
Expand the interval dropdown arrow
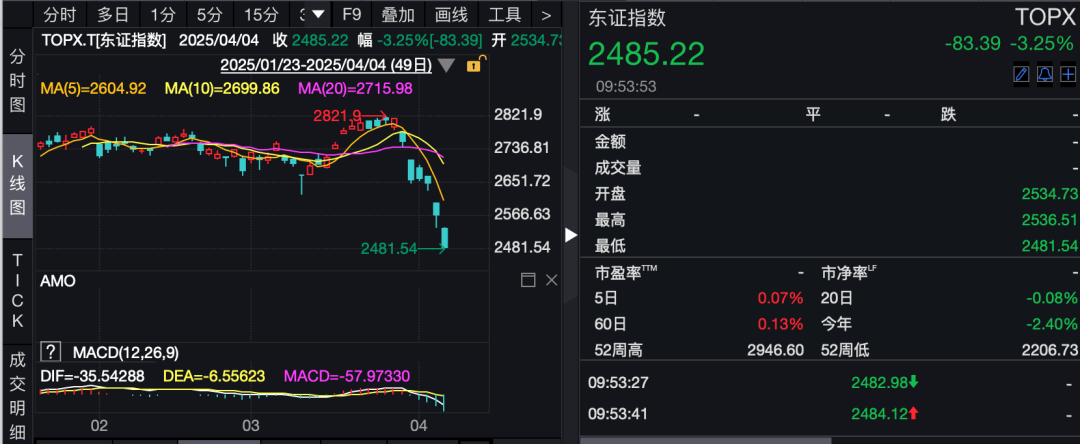pyautogui.click(x=318, y=14)
